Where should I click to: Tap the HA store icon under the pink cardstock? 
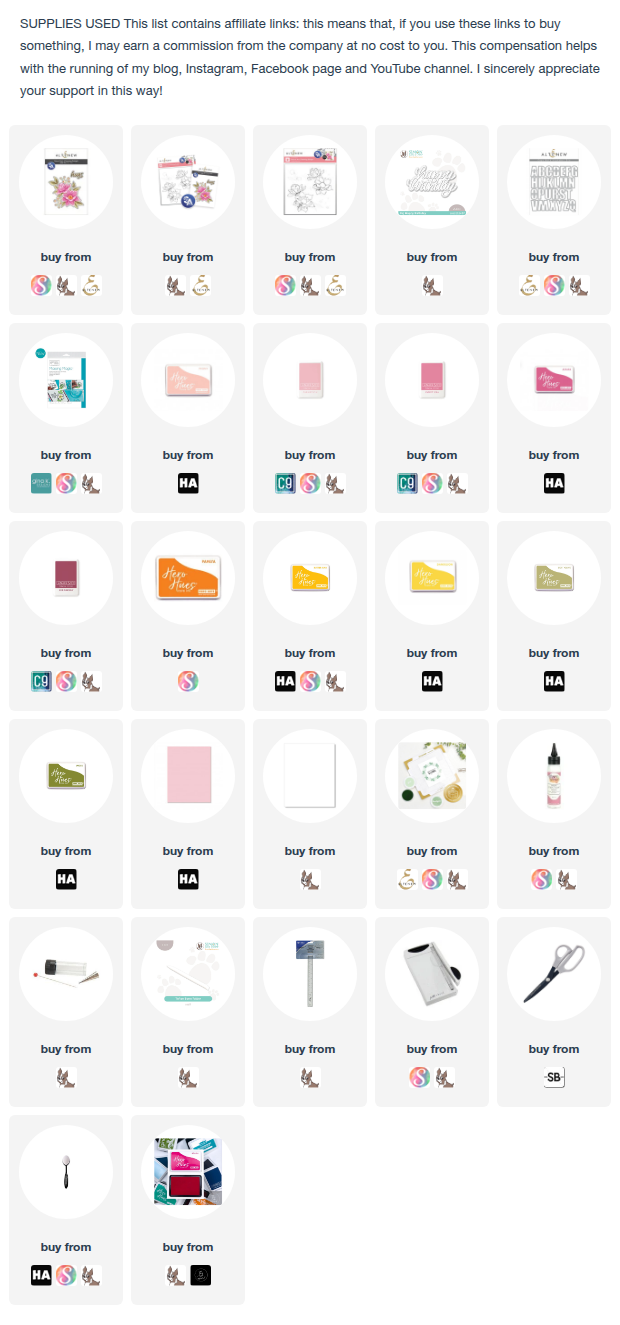pos(187,879)
